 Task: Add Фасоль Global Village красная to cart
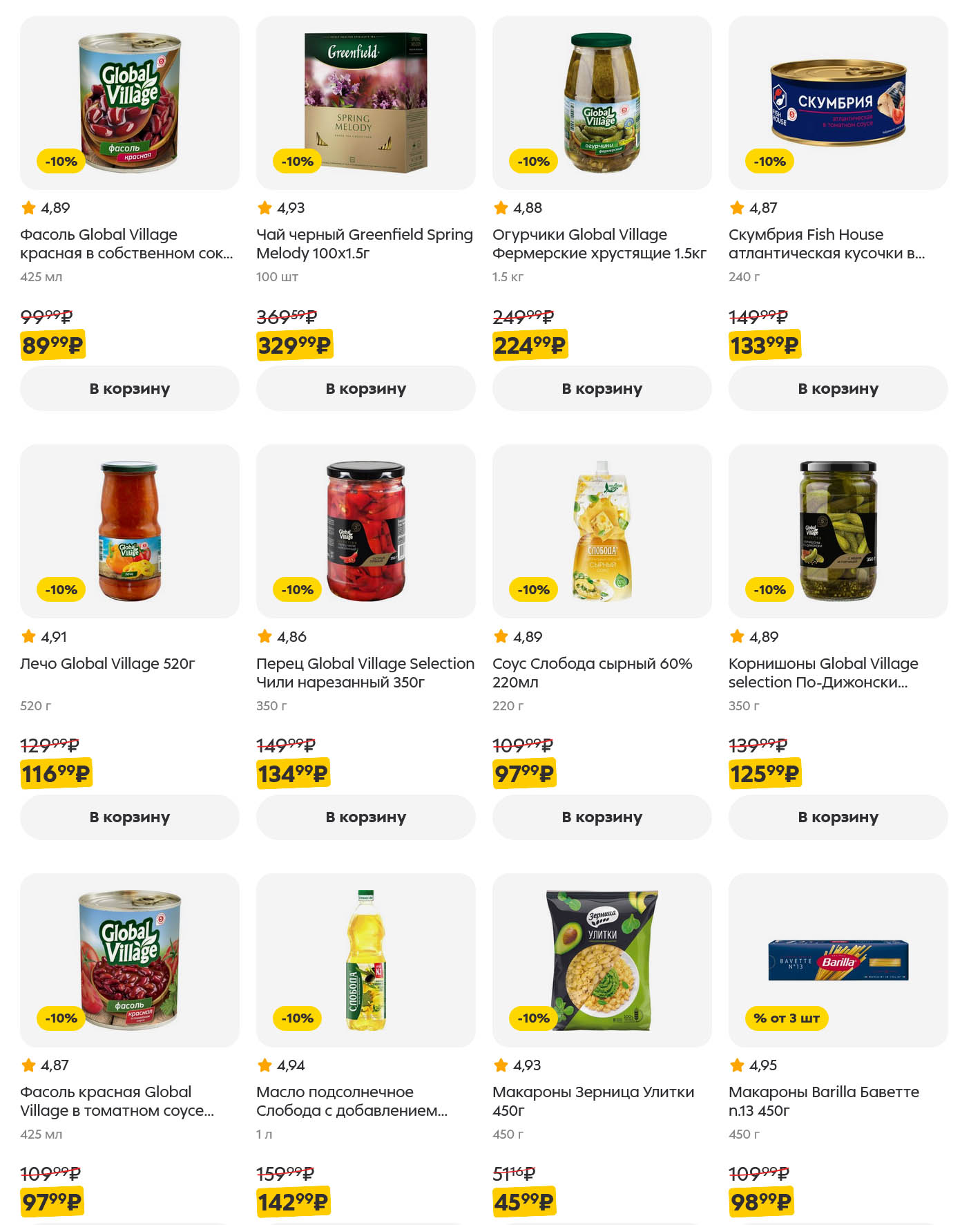click(x=129, y=388)
